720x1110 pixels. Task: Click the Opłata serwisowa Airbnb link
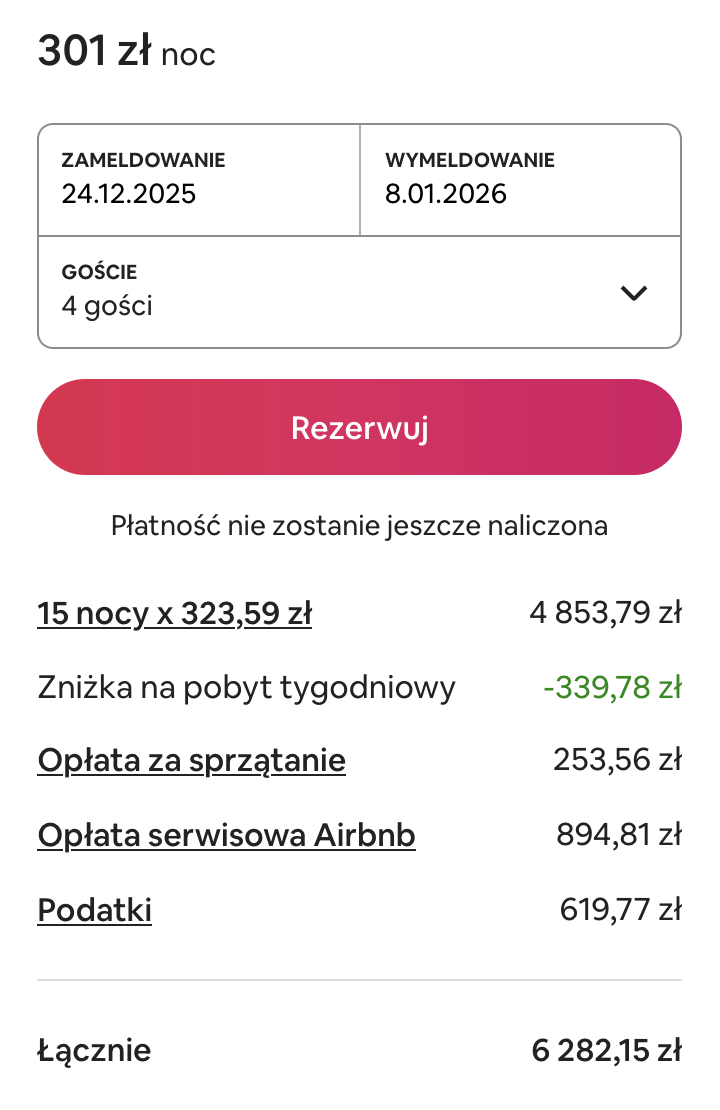226,835
